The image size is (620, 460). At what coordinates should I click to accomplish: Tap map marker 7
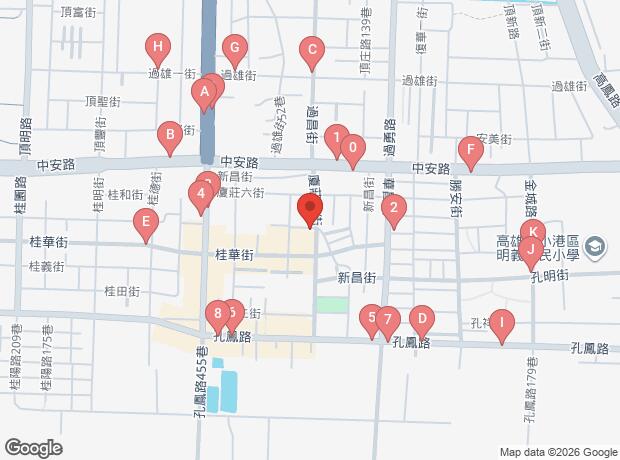[x=388, y=320]
